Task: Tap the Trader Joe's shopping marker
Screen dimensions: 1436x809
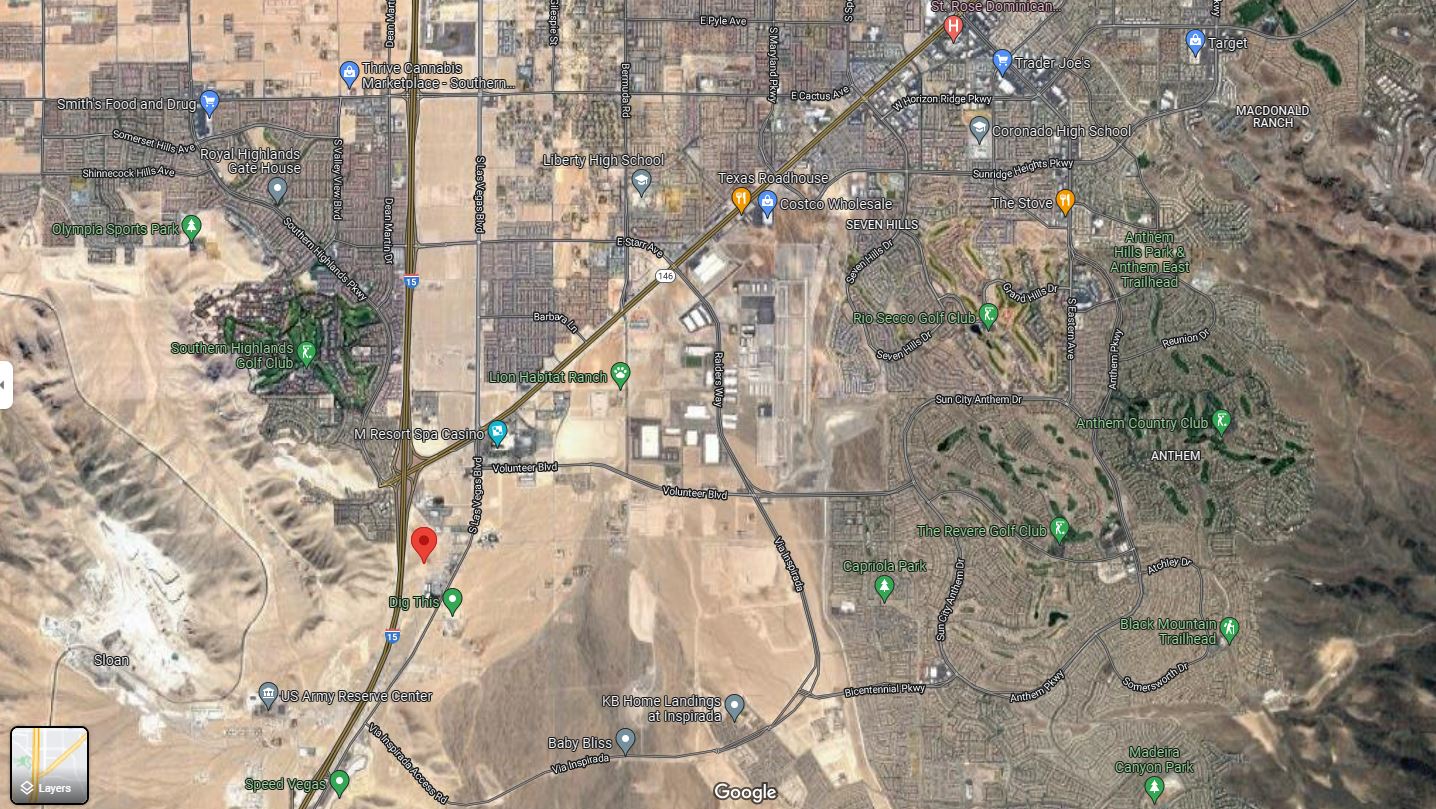Action: (x=1002, y=62)
